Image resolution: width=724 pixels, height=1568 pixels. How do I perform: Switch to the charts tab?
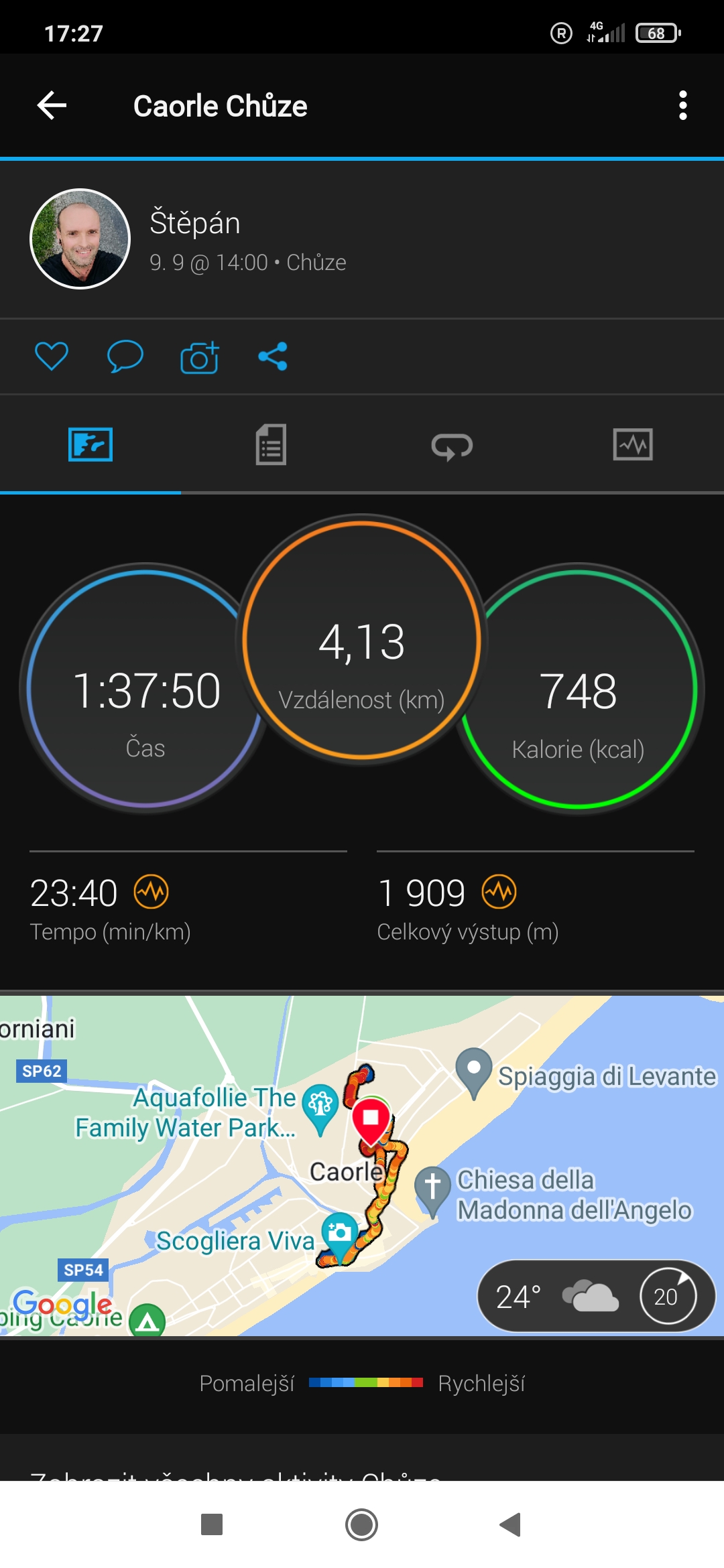coord(633,444)
